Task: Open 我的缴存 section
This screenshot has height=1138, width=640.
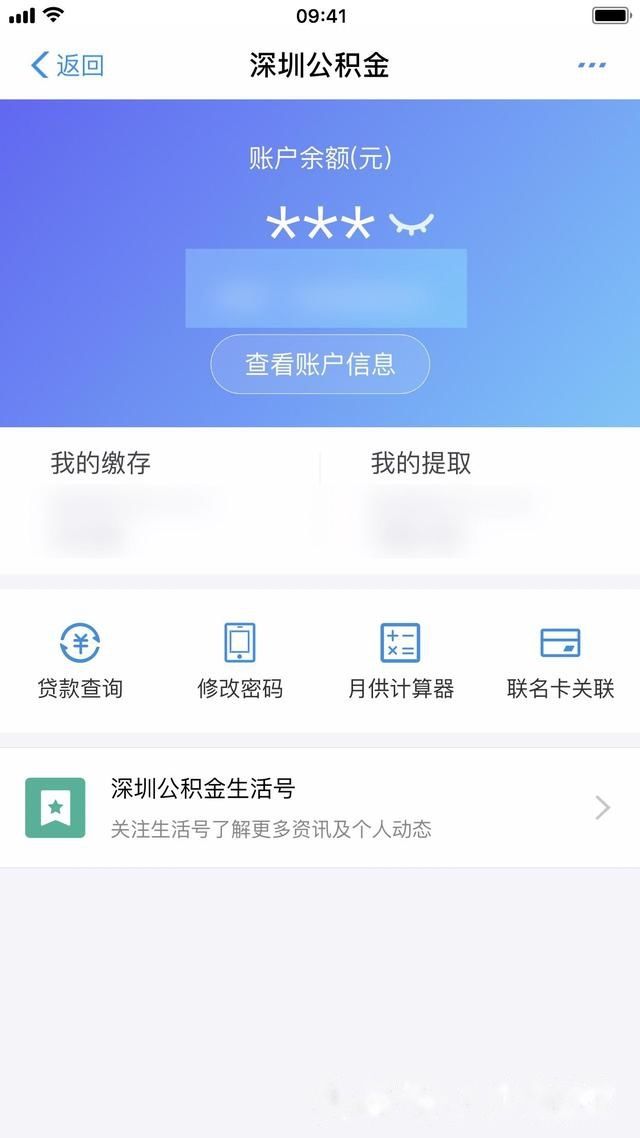Action: coord(160,501)
